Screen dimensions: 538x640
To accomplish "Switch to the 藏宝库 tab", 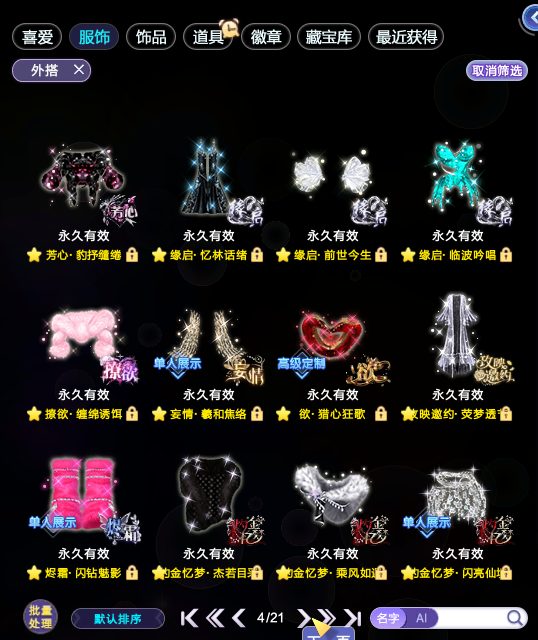I will [329, 37].
